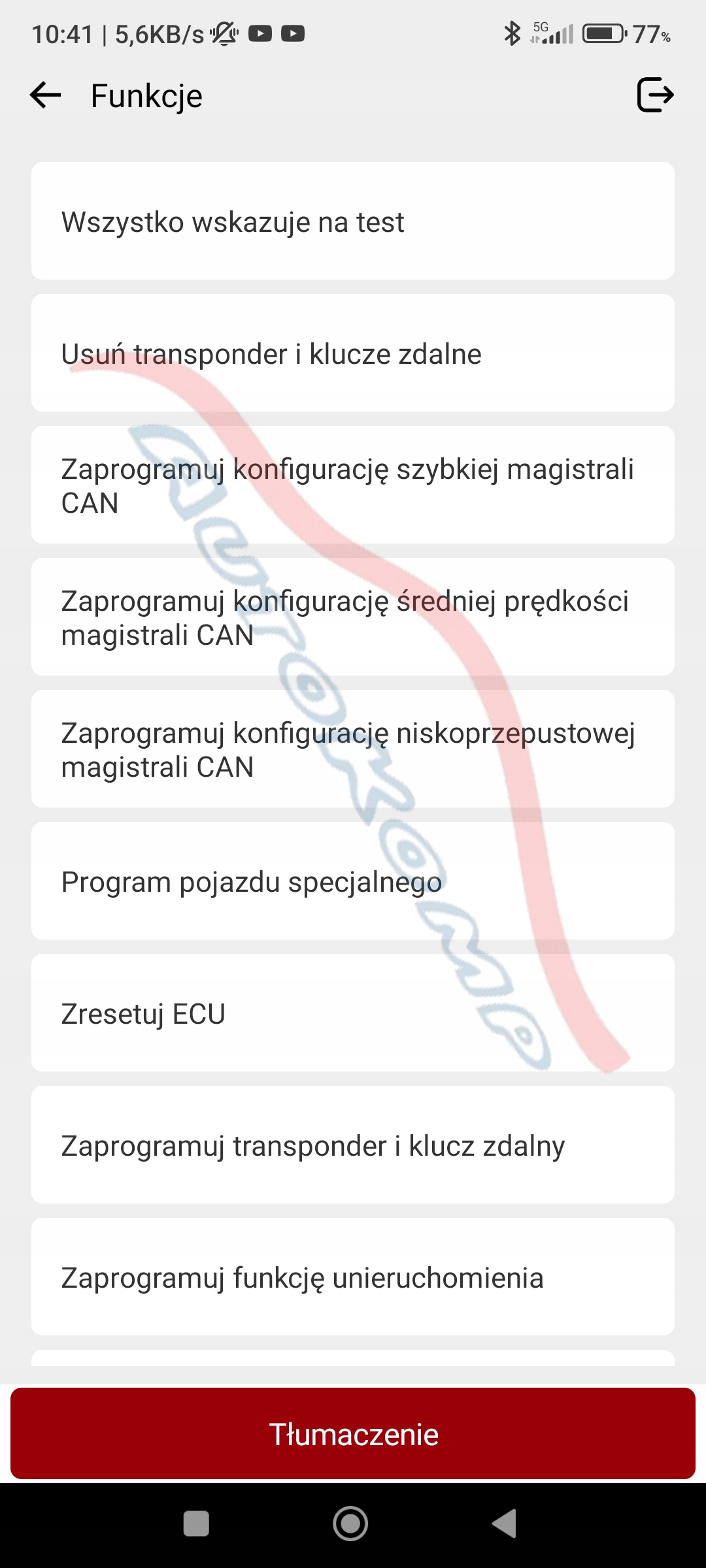Image resolution: width=706 pixels, height=1568 pixels.
Task: Open Zaprogramuj konfigurację szybkiej magistrali CAN
Action: point(353,485)
